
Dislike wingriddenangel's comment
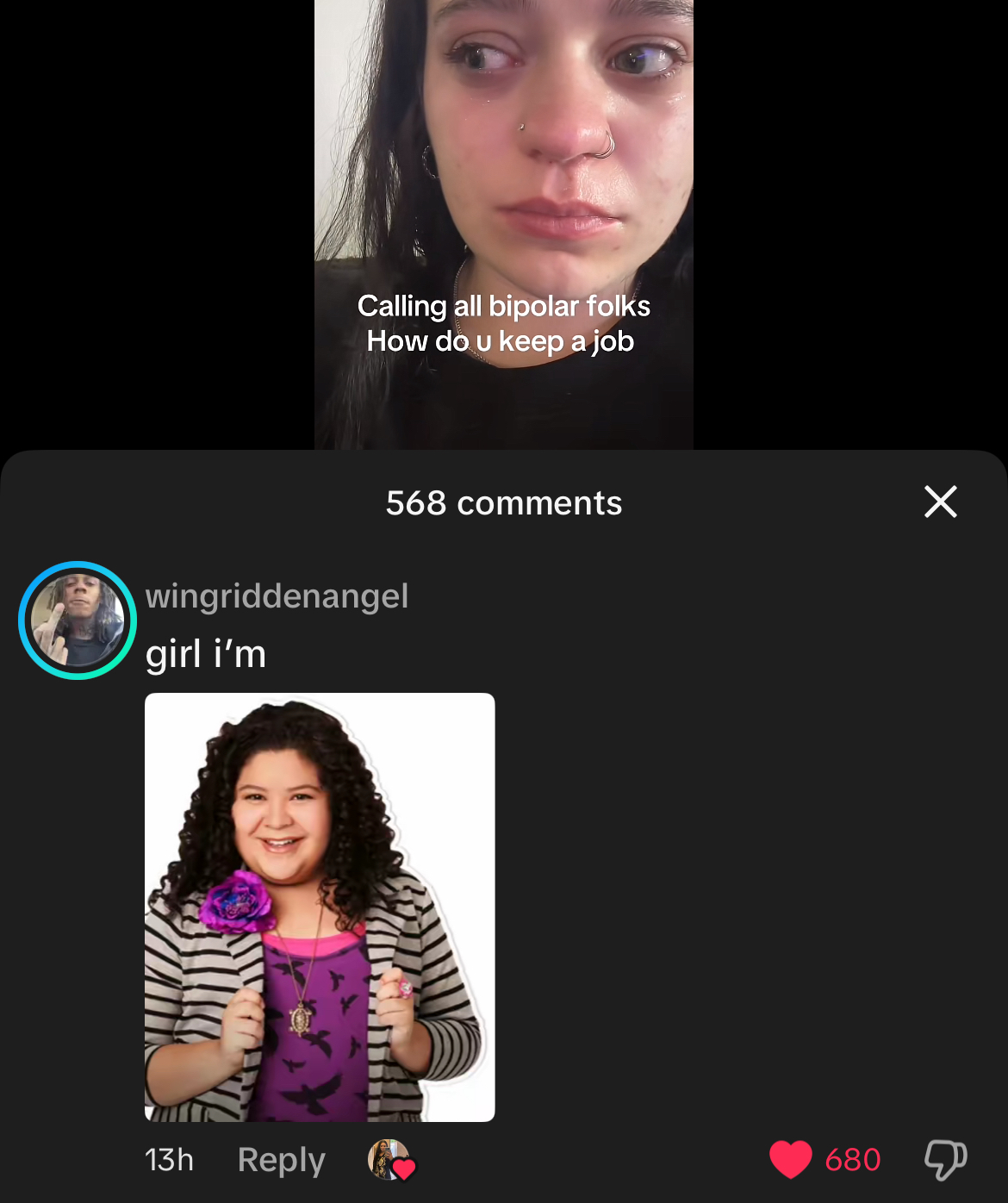click(x=945, y=1159)
